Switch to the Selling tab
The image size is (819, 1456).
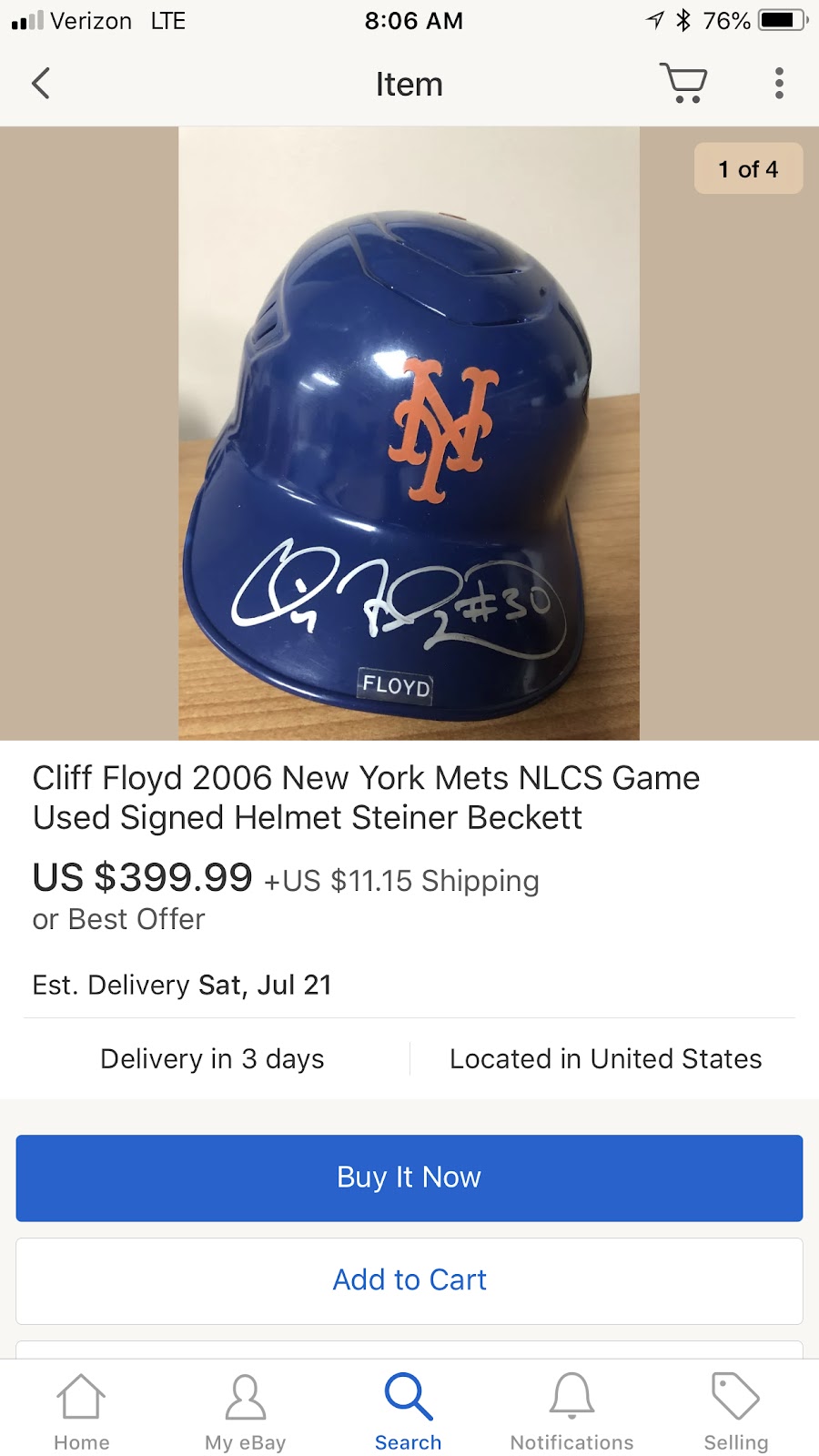[735, 1411]
